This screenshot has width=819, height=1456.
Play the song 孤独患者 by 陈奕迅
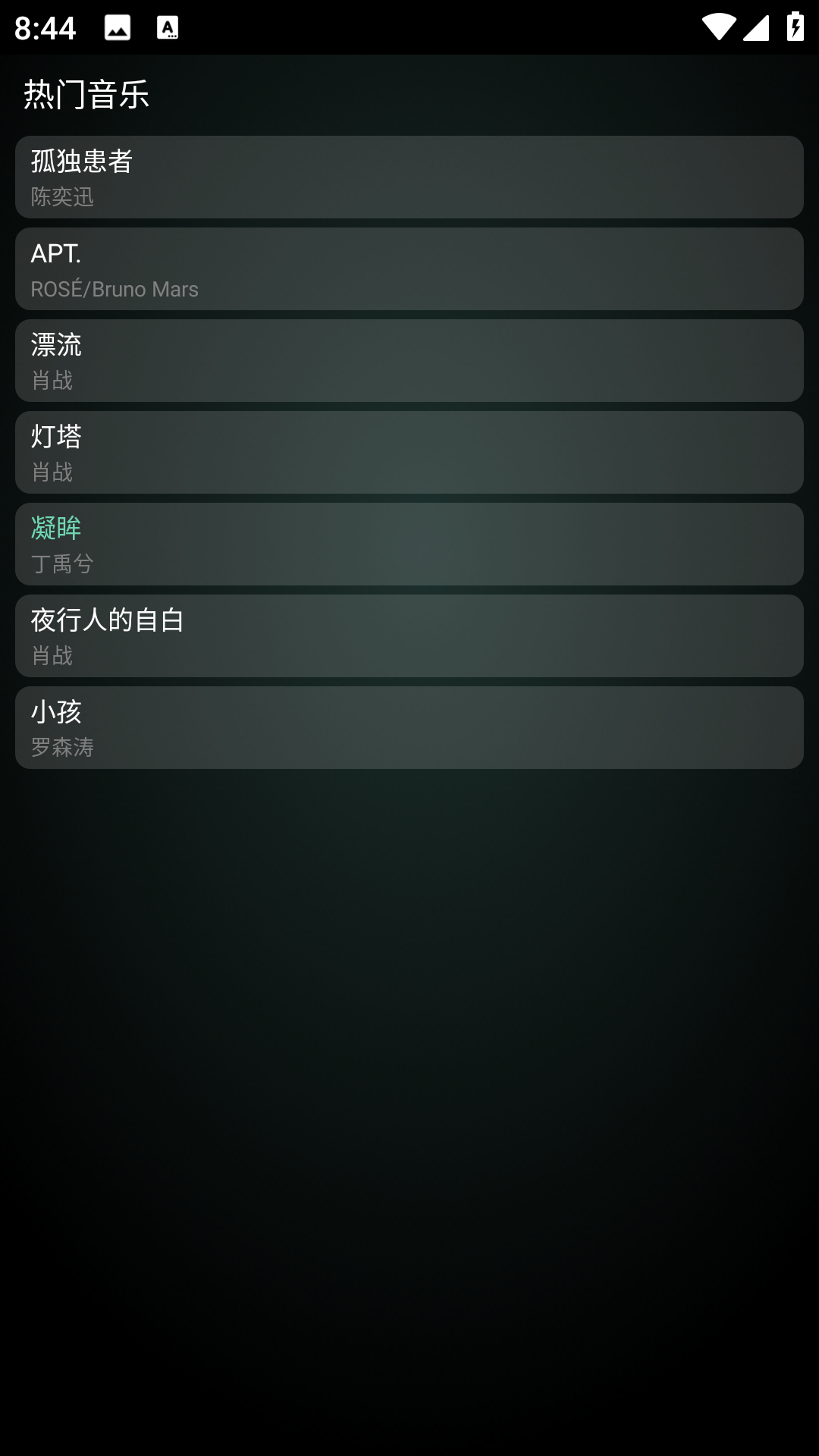click(x=409, y=177)
